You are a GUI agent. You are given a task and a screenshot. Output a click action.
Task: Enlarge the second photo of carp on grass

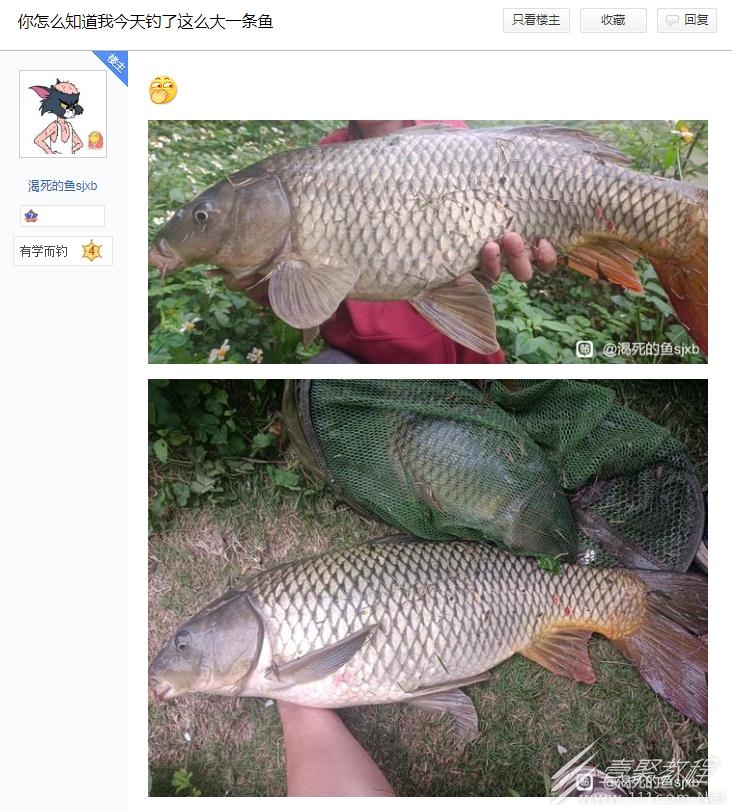pyautogui.click(x=427, y=587)
